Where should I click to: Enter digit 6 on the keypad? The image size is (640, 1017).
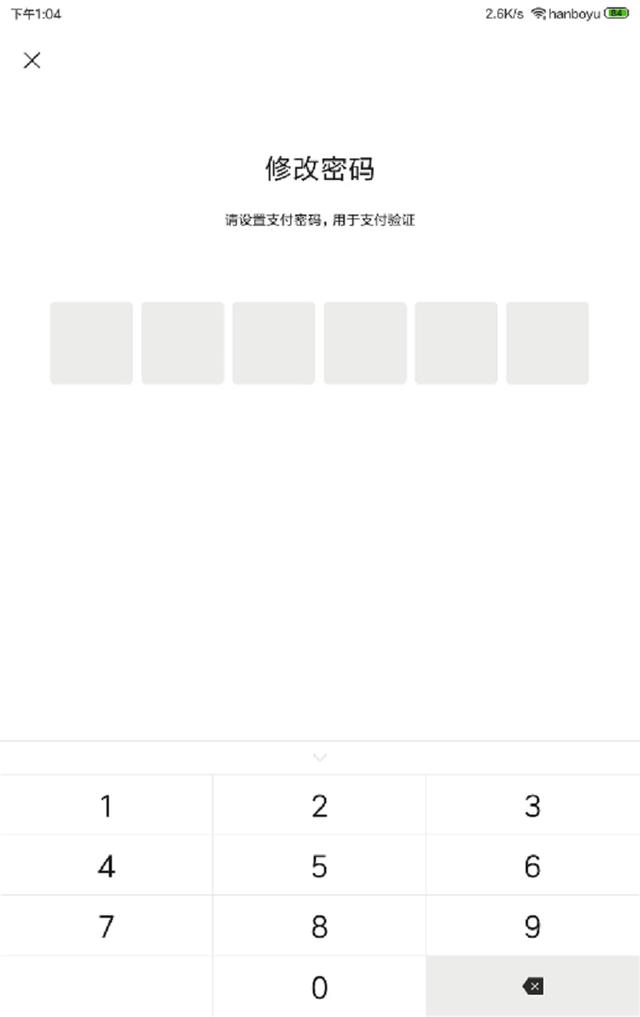coord(532,866)
